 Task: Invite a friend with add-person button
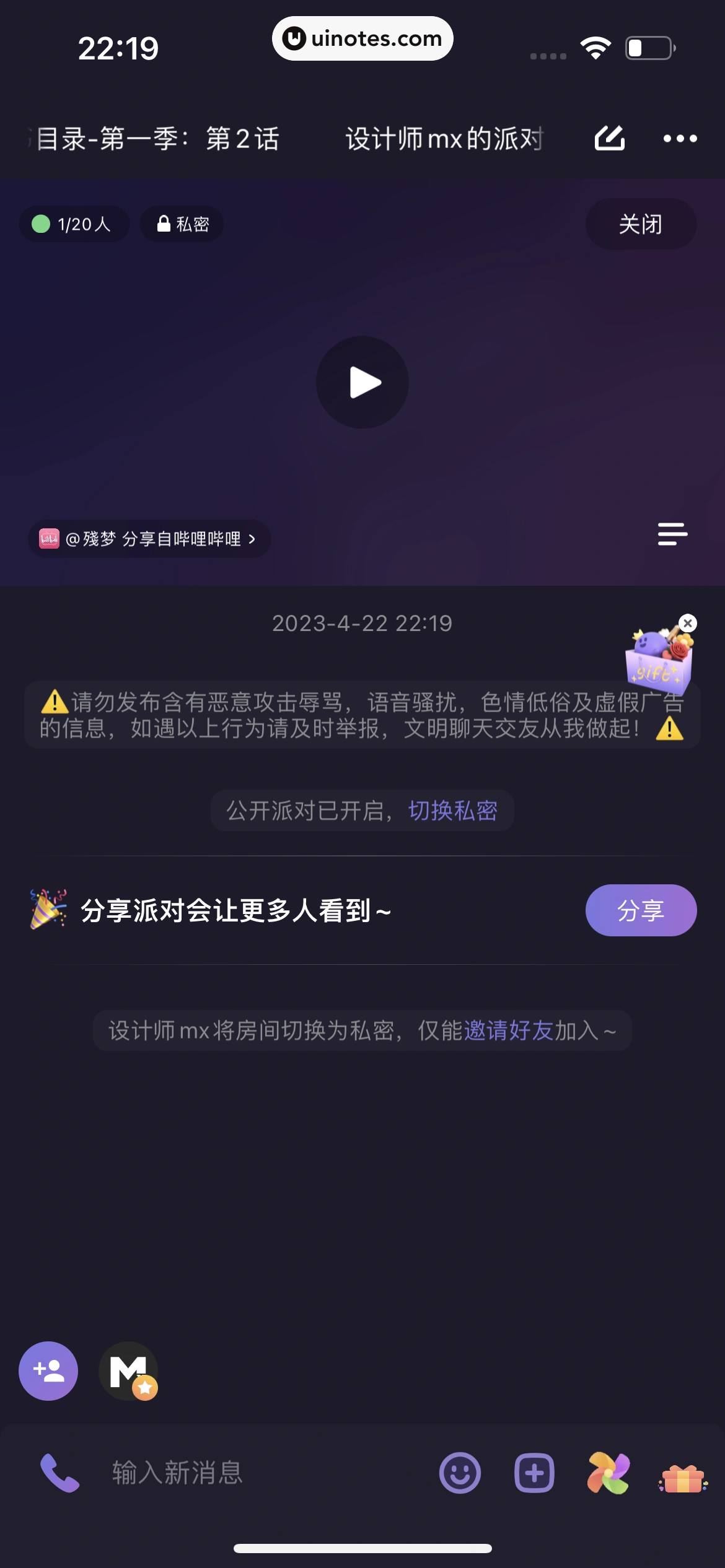coord(48,1371)
